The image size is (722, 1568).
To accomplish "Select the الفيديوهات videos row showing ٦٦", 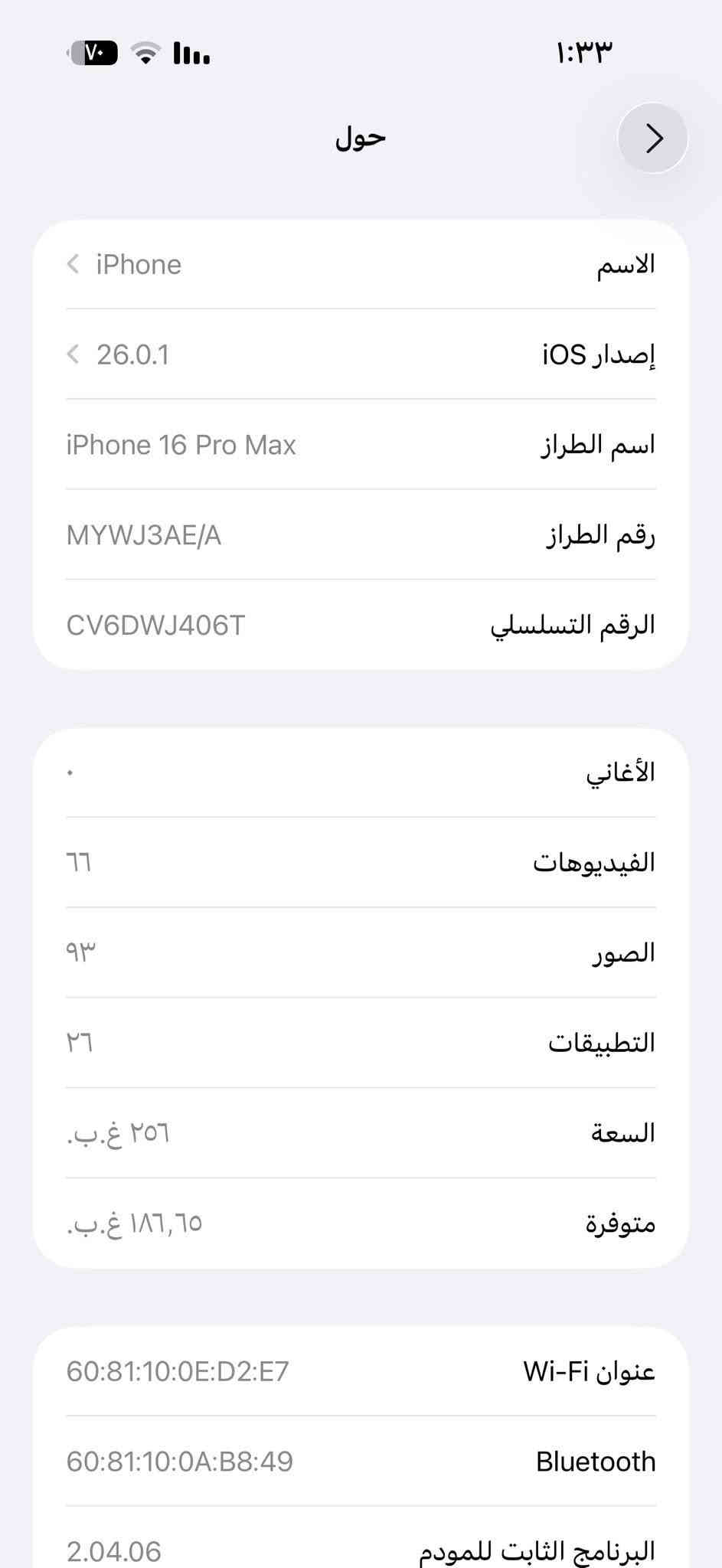I will tap(360, 862).
